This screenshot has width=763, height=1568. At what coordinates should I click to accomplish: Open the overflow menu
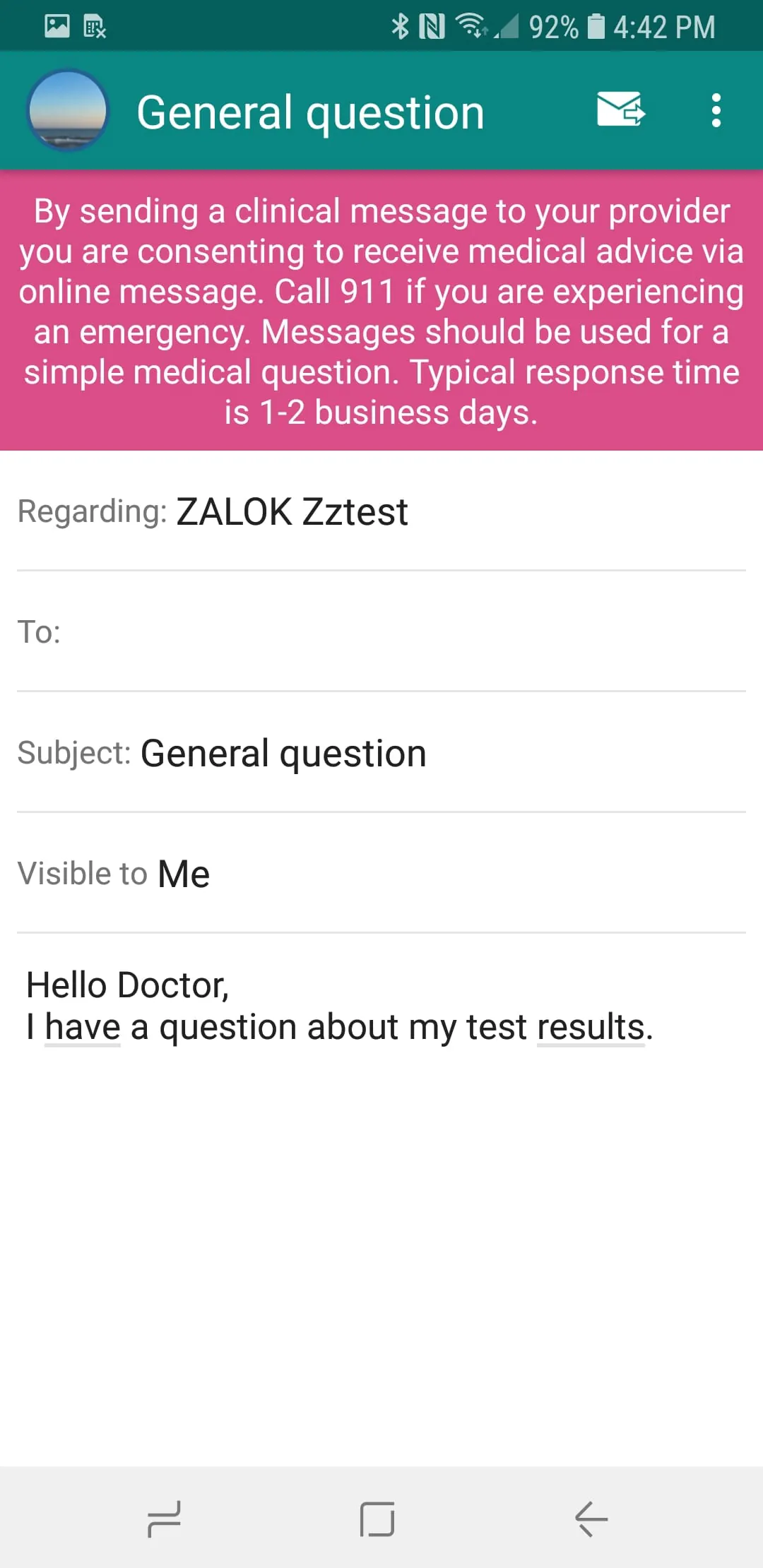pyautogui.click(x=716, y=111)
